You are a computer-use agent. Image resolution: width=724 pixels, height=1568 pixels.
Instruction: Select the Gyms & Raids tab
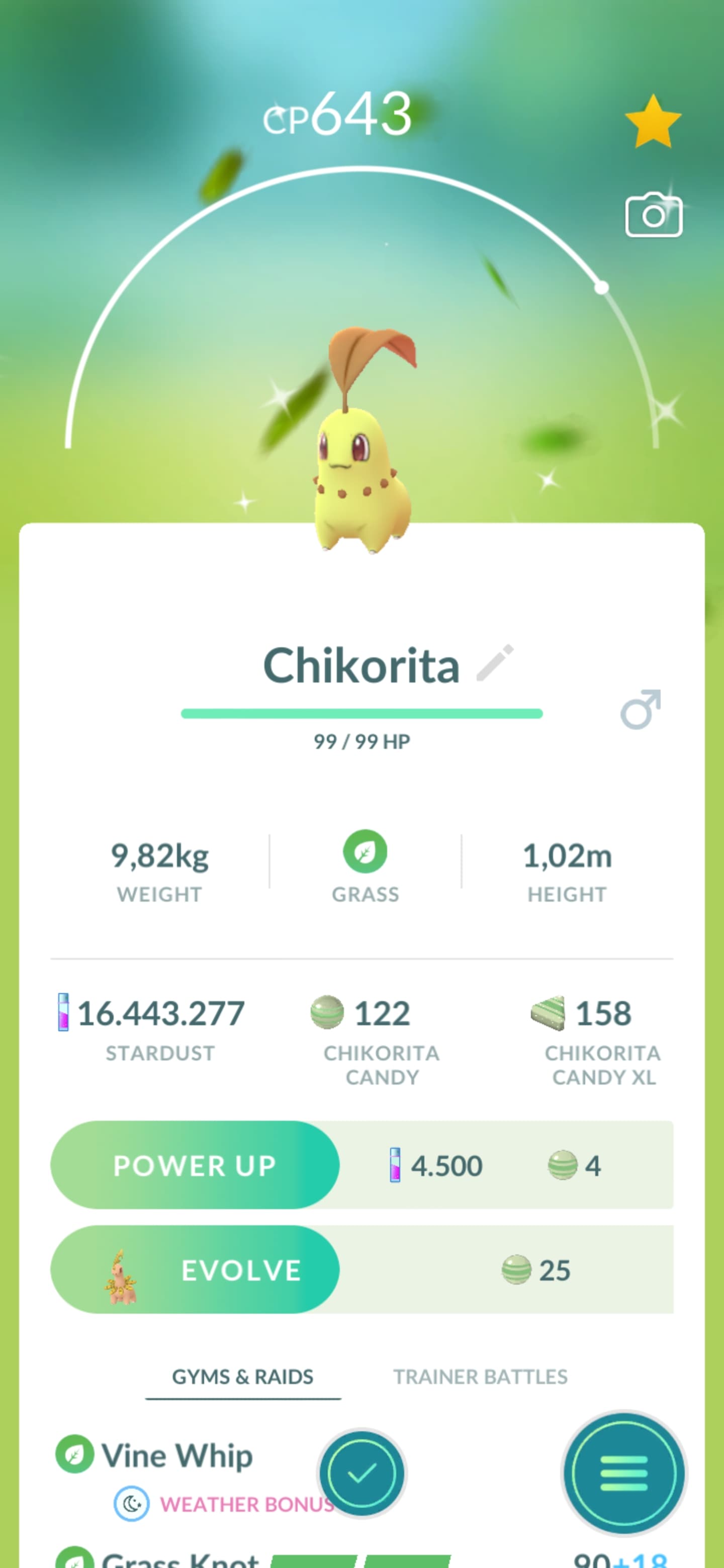click(x=243, y=1377)
